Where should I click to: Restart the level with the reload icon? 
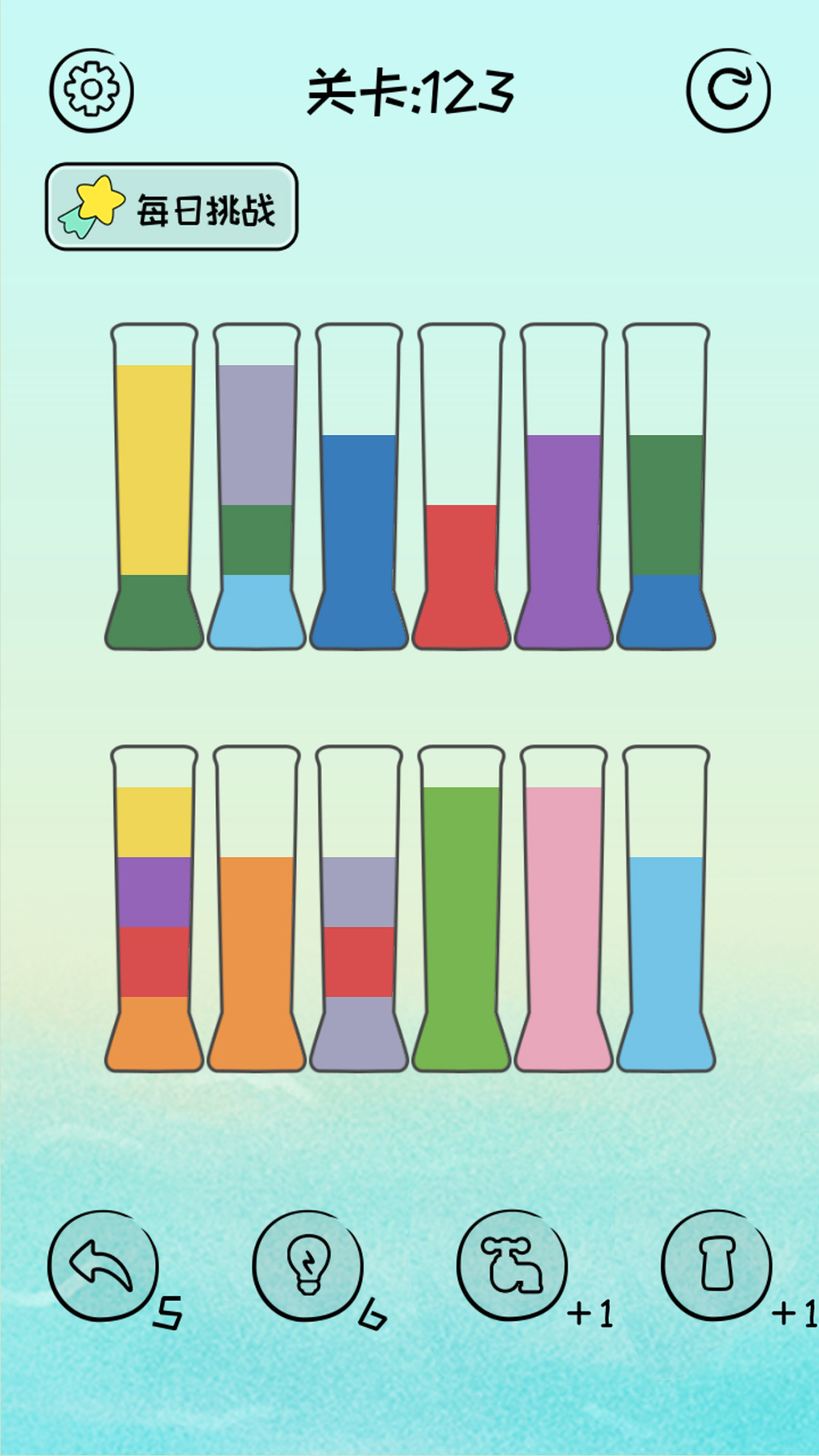click(728, 90)
